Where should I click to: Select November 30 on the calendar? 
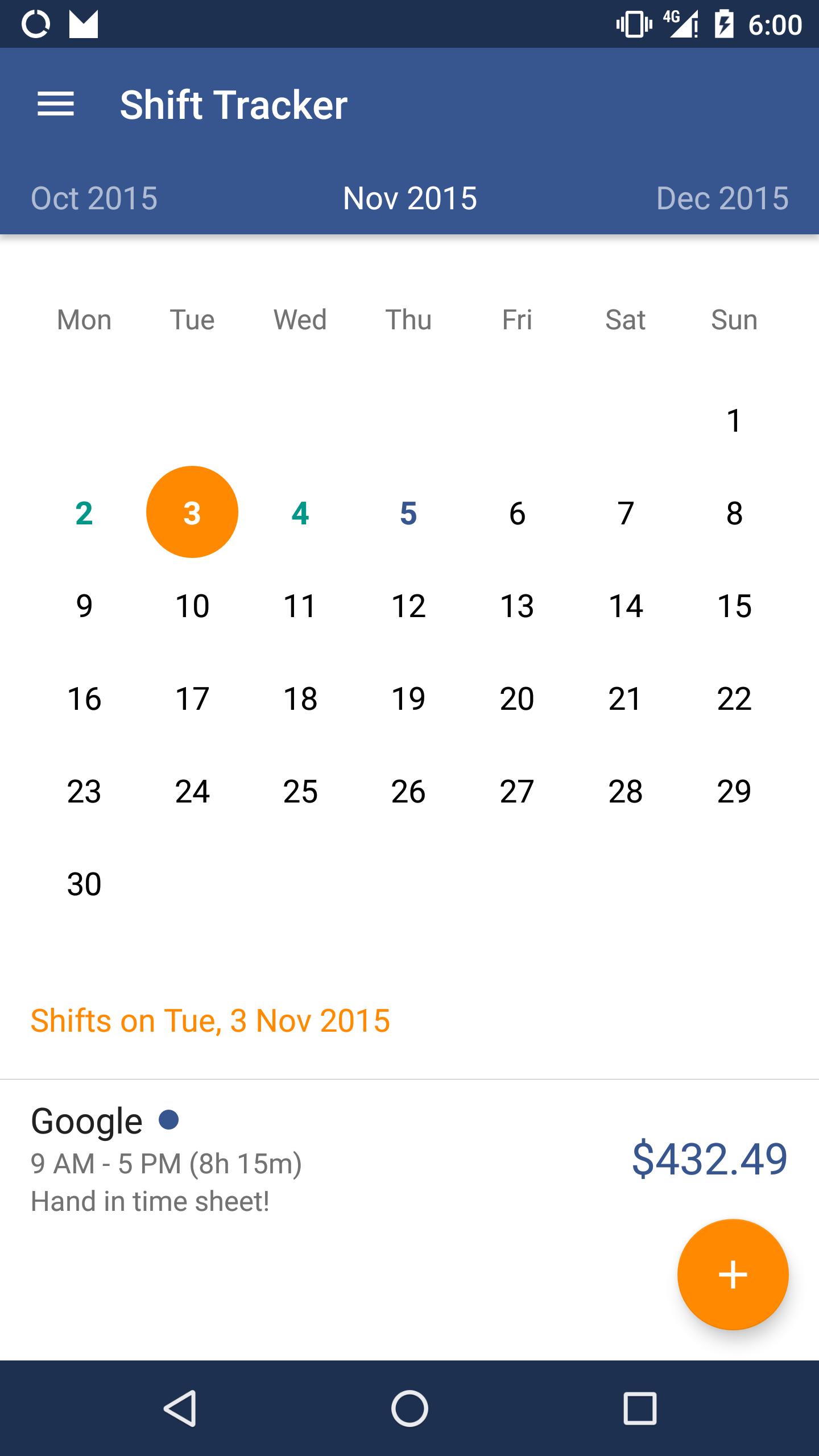84,884
